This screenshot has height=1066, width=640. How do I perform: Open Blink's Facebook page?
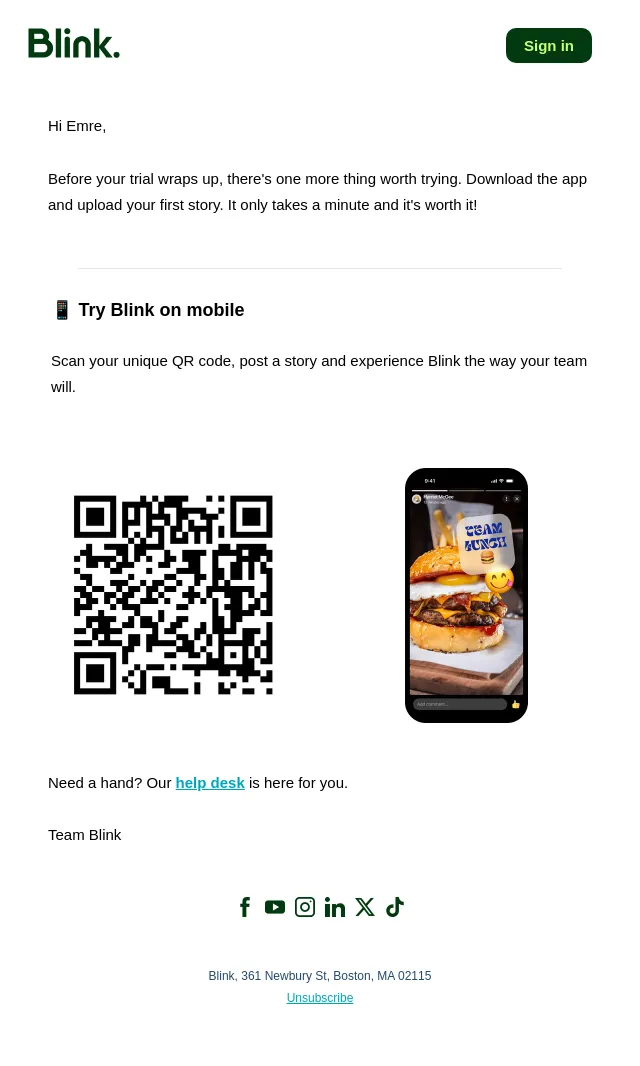[245, 907]
